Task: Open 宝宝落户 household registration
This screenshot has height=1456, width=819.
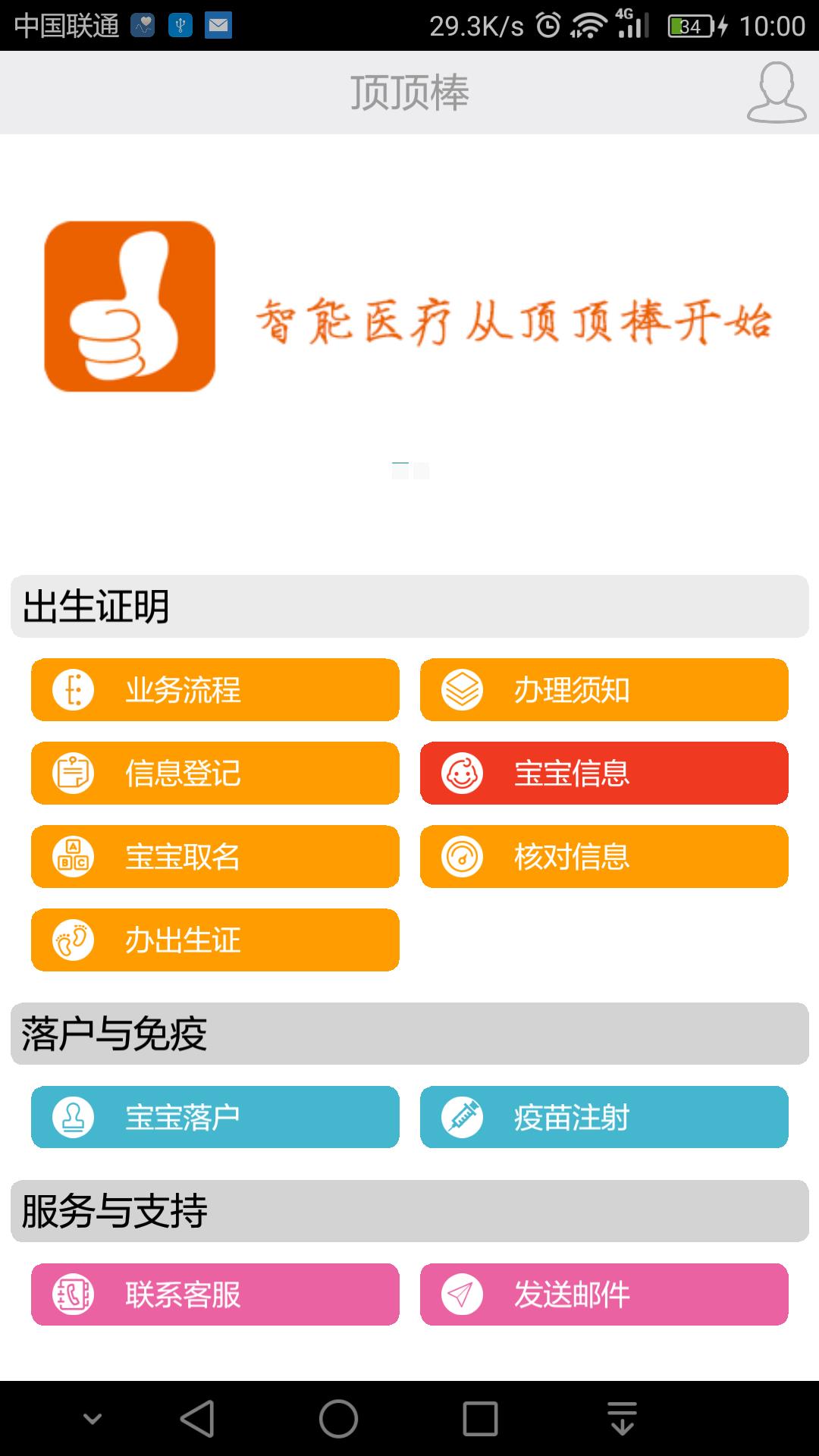Action: pyautogui.click(x=215, y=1117)
